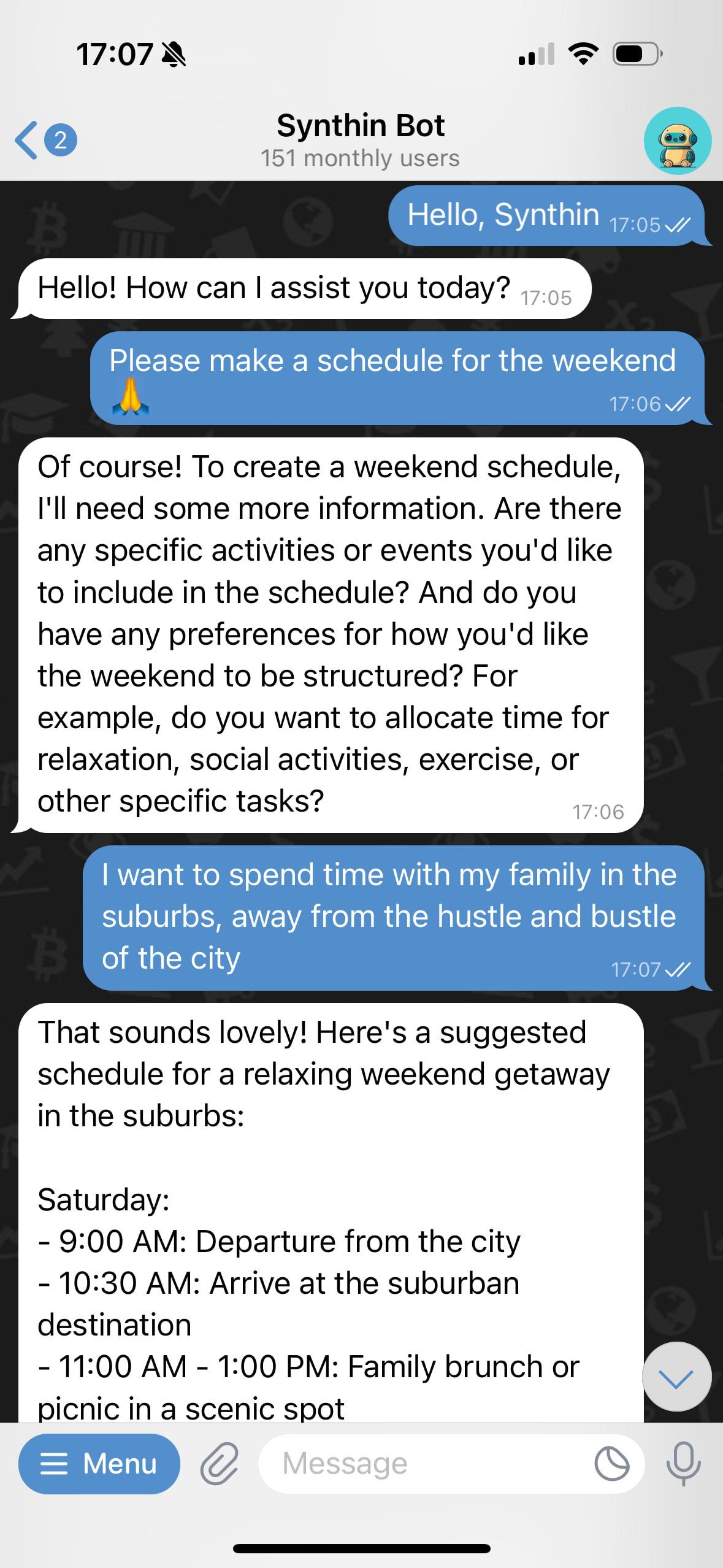Attach a file with the paperclip
The height and width of the screenshot is (1568, 723).
pyautogui.click(x=219, y=1464)
